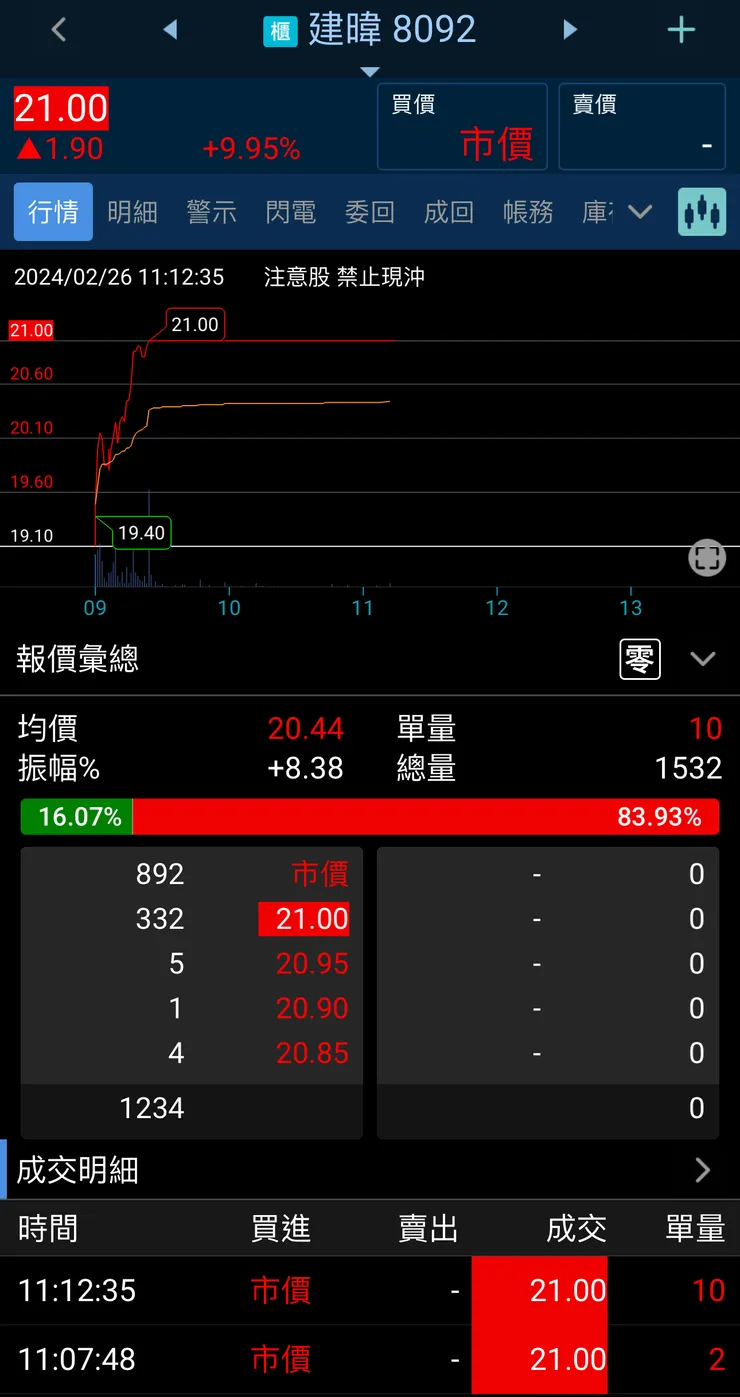Select the 行情 quotes tab

point(53,212)
